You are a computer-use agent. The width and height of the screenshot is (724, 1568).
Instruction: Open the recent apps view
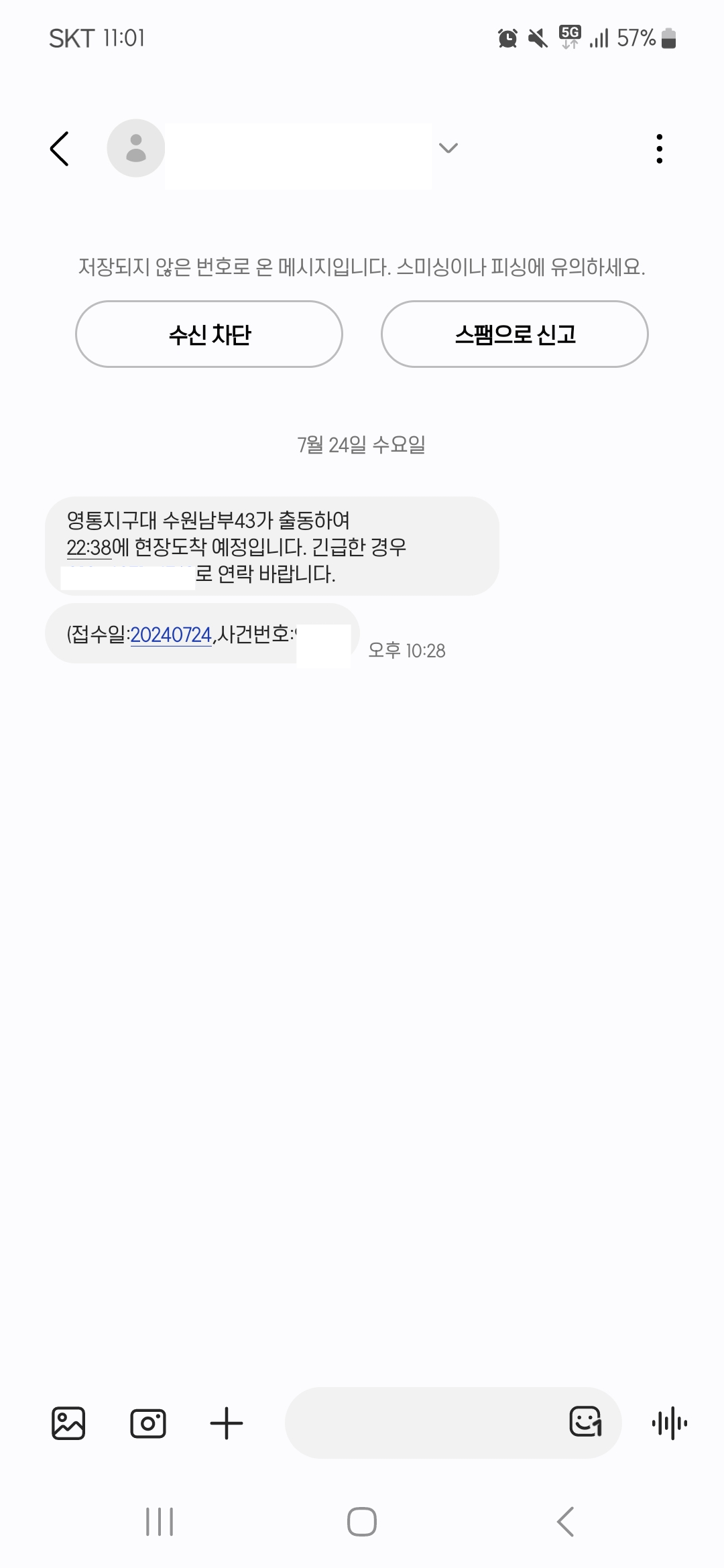[160, 1522]
